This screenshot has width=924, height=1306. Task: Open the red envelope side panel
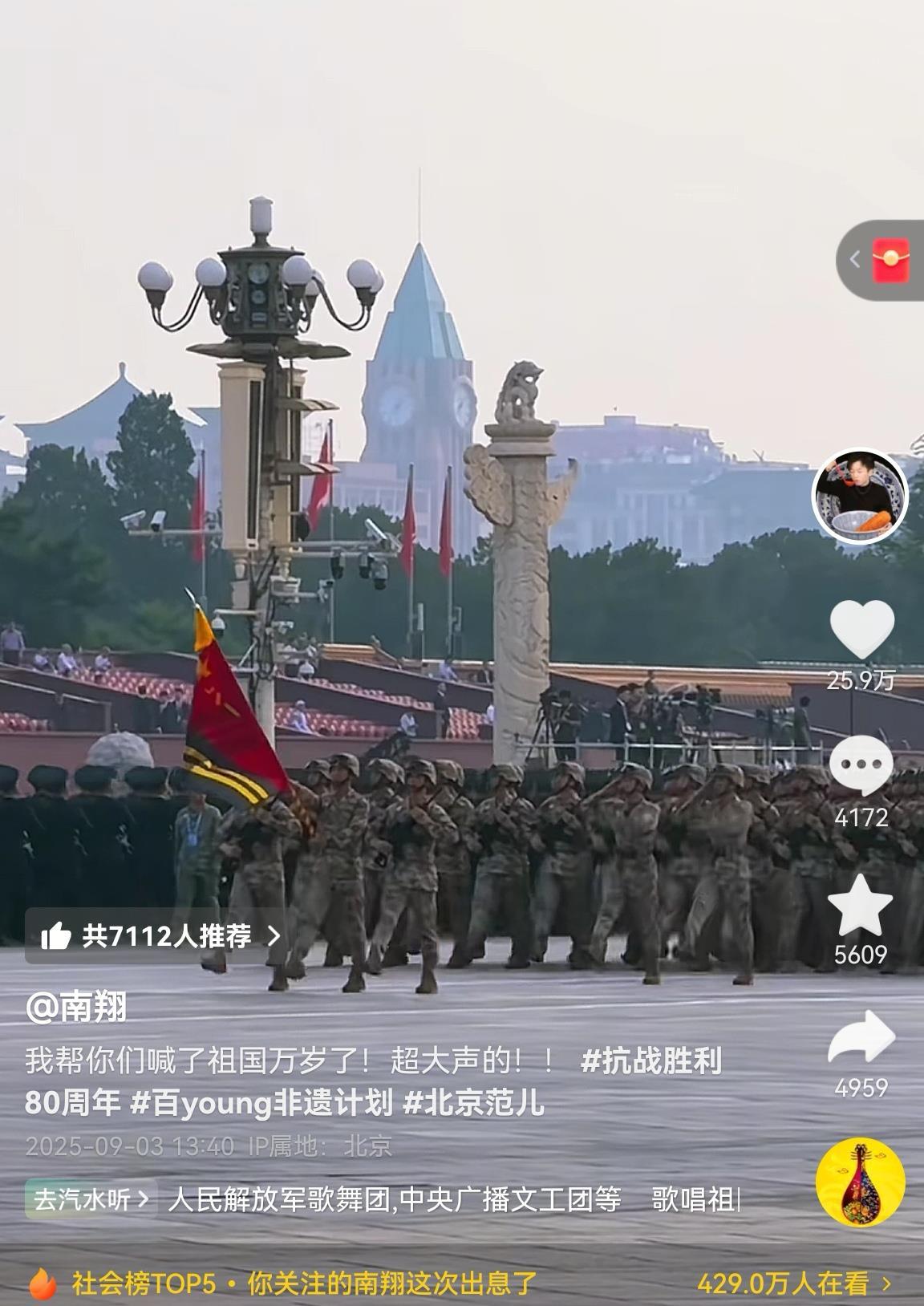[890, 260]
